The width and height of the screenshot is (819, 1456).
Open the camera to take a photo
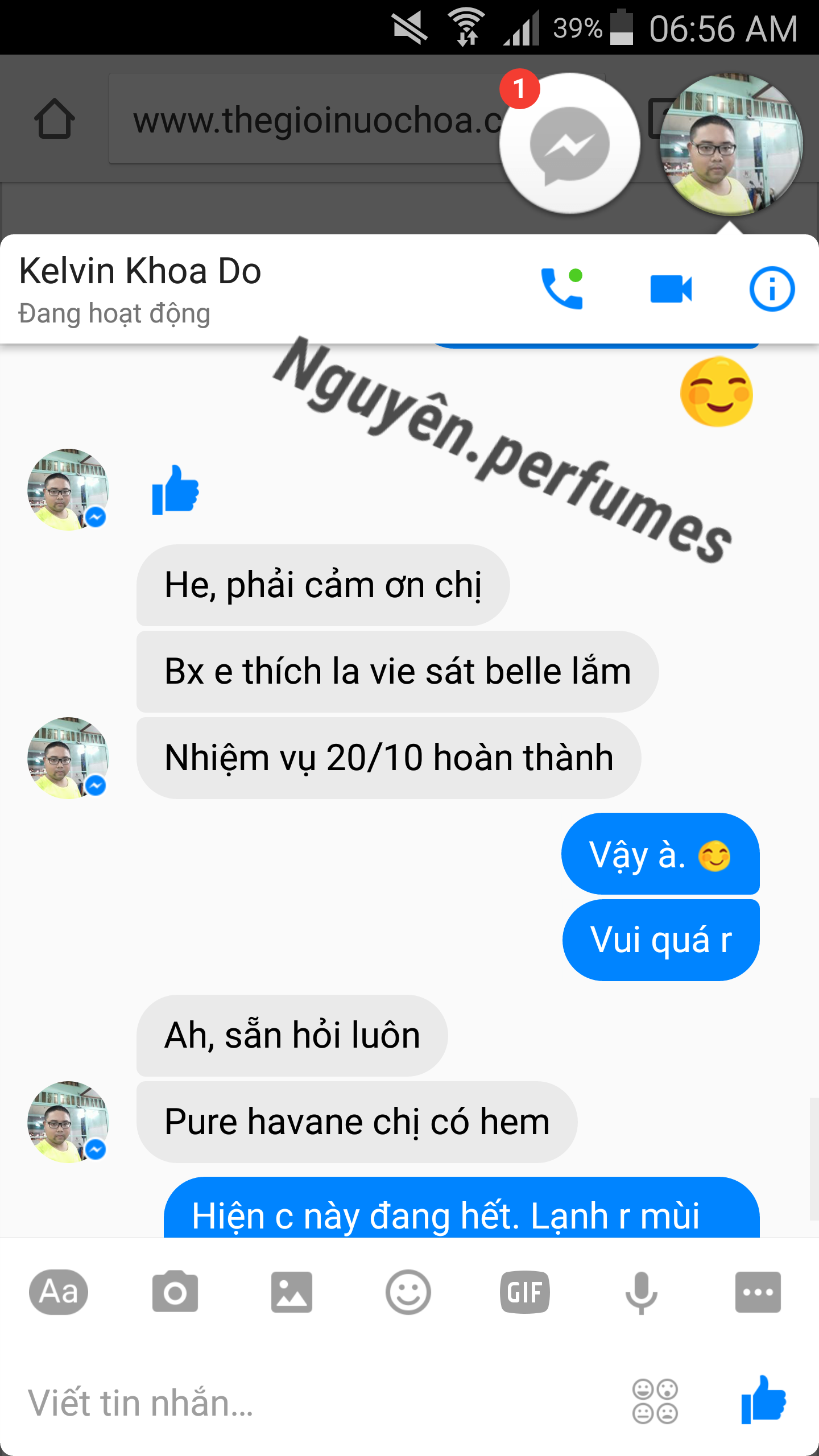coord(175,1292)
